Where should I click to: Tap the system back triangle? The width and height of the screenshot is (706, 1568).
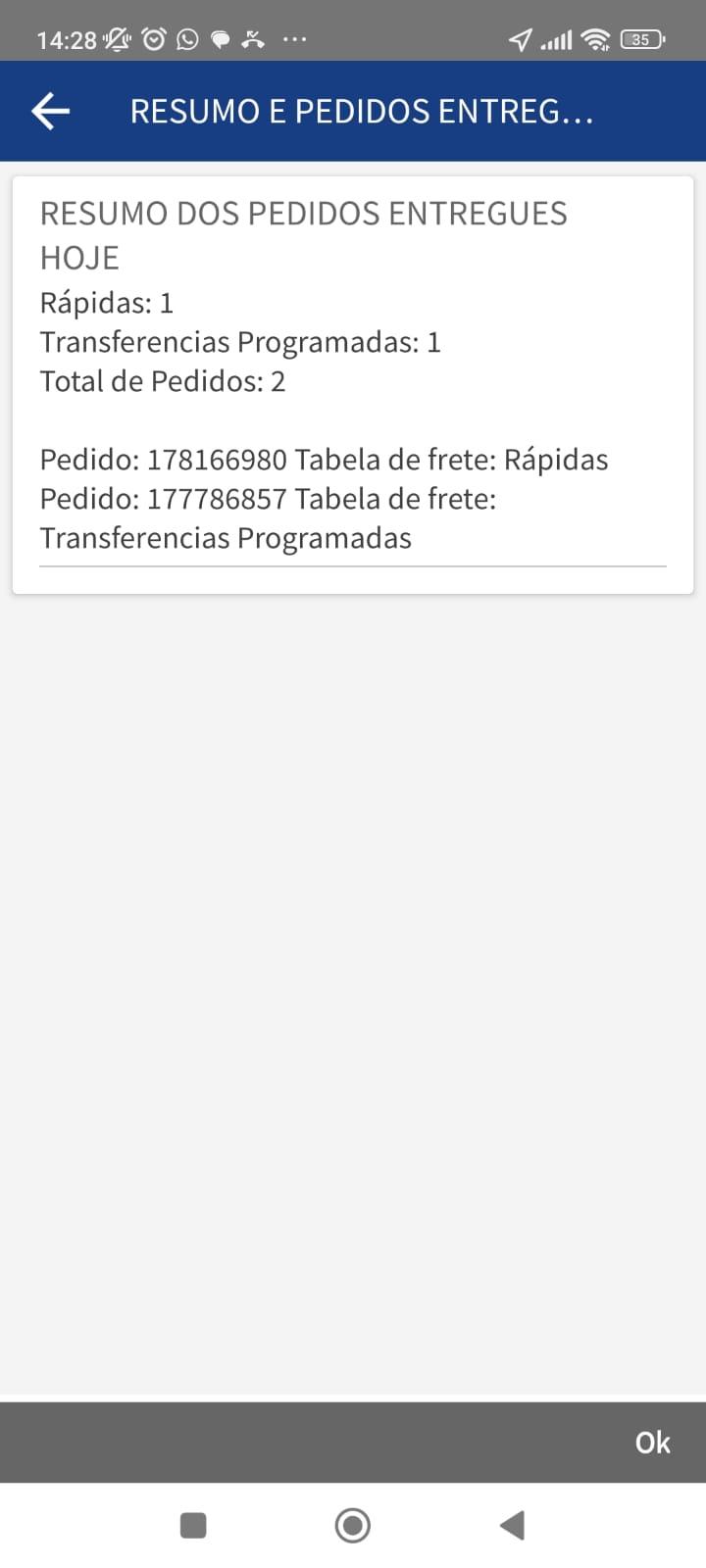click(x=512, y=1526)
